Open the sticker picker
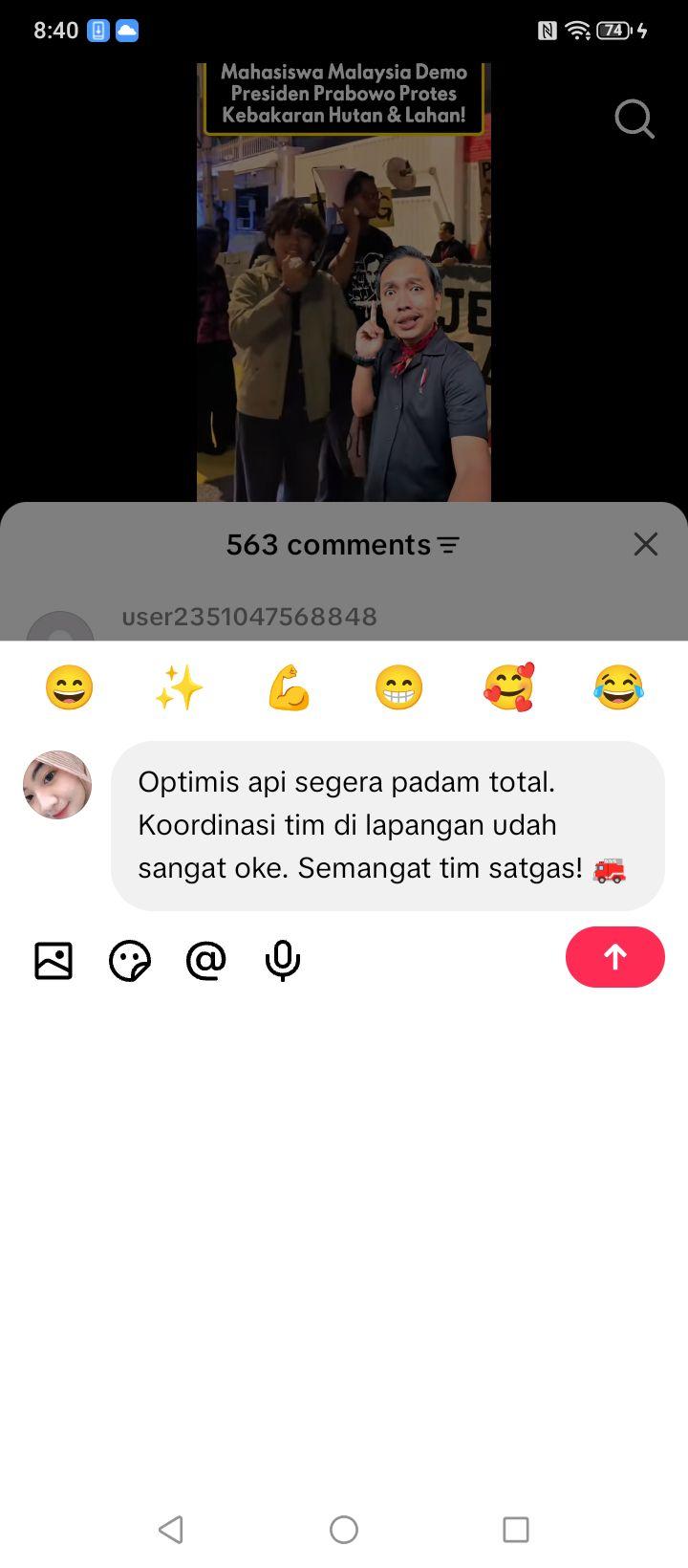Viewport: 688px width, 1568px height. (130, 960)
